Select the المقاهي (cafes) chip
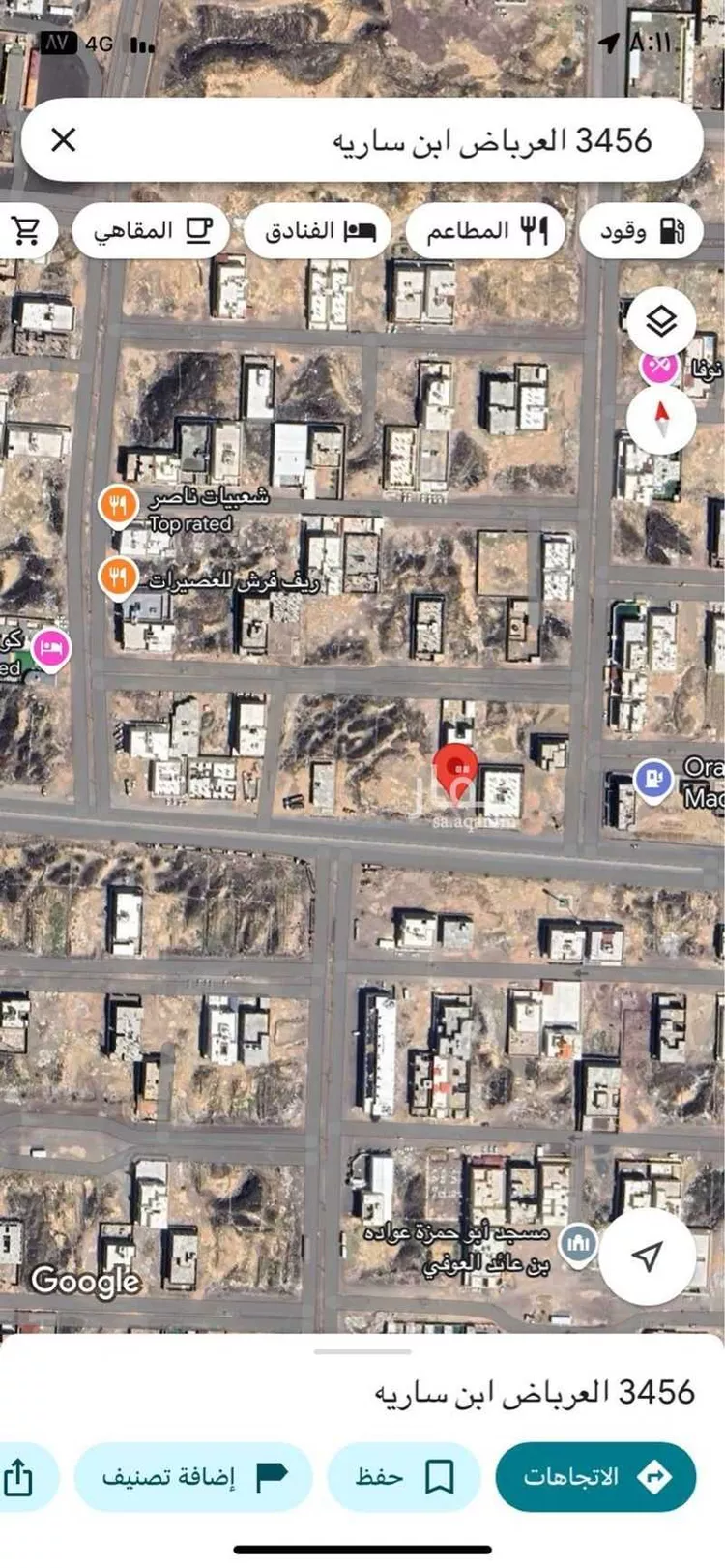Screen dimensions: 725x1568 [151, 231]
